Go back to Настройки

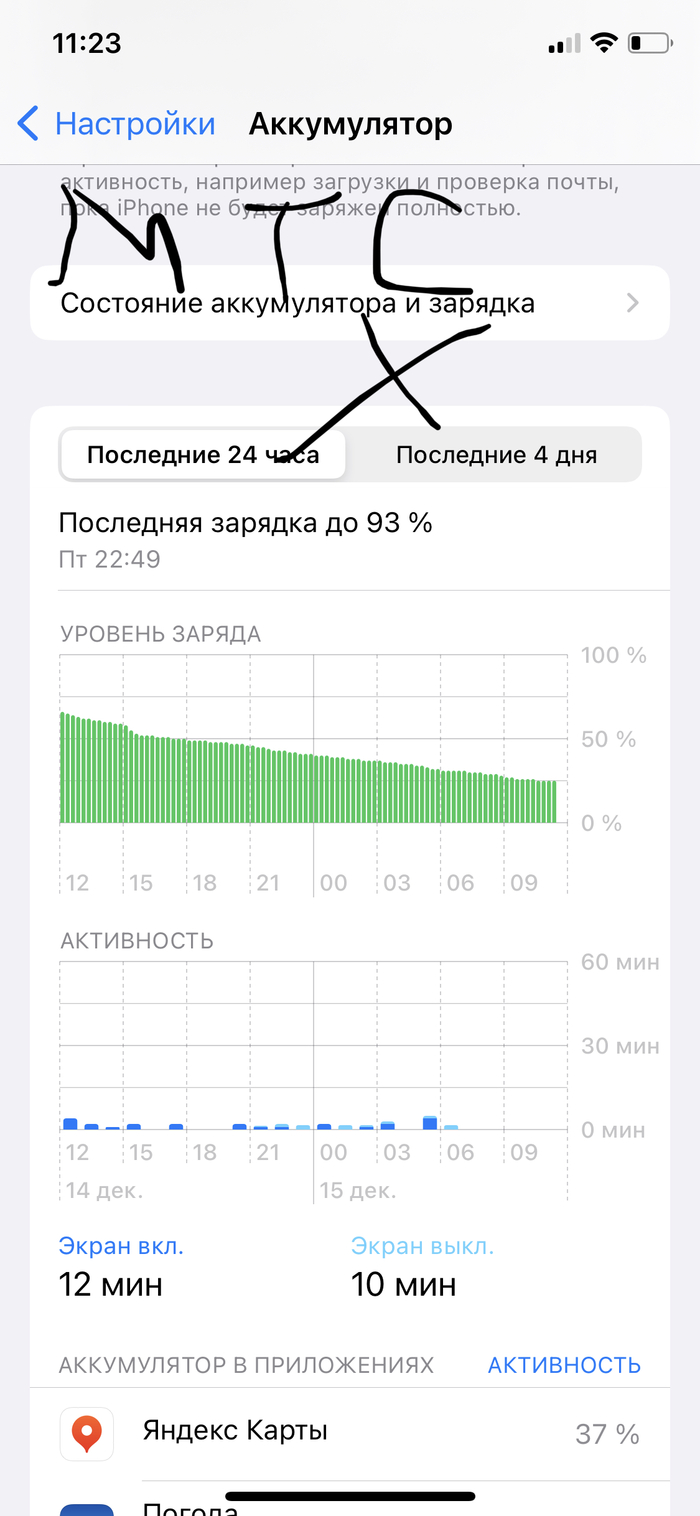(117, 124)
